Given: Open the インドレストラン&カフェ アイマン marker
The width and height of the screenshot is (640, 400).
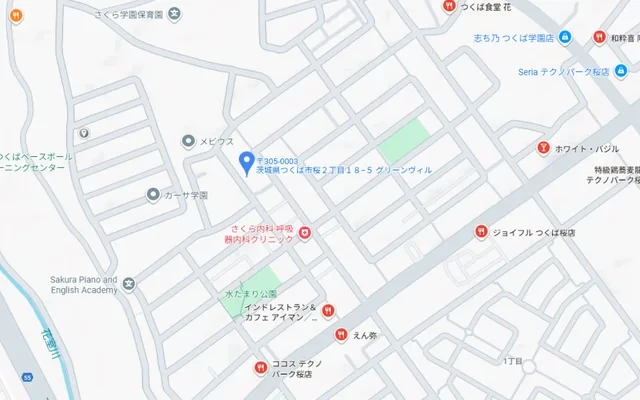Looking at the screenshot, I should tap(328, 310).
